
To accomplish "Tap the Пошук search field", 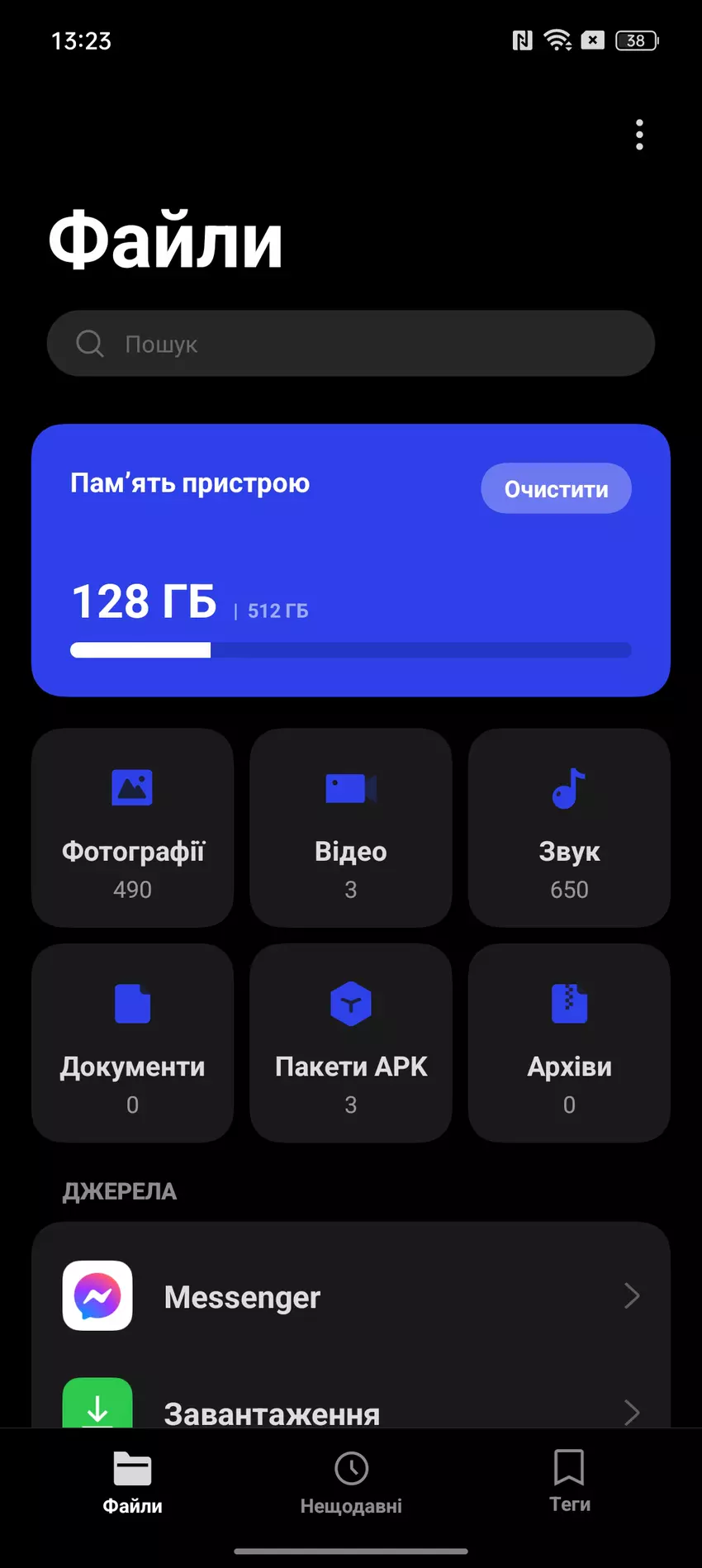I will (350, 344).
